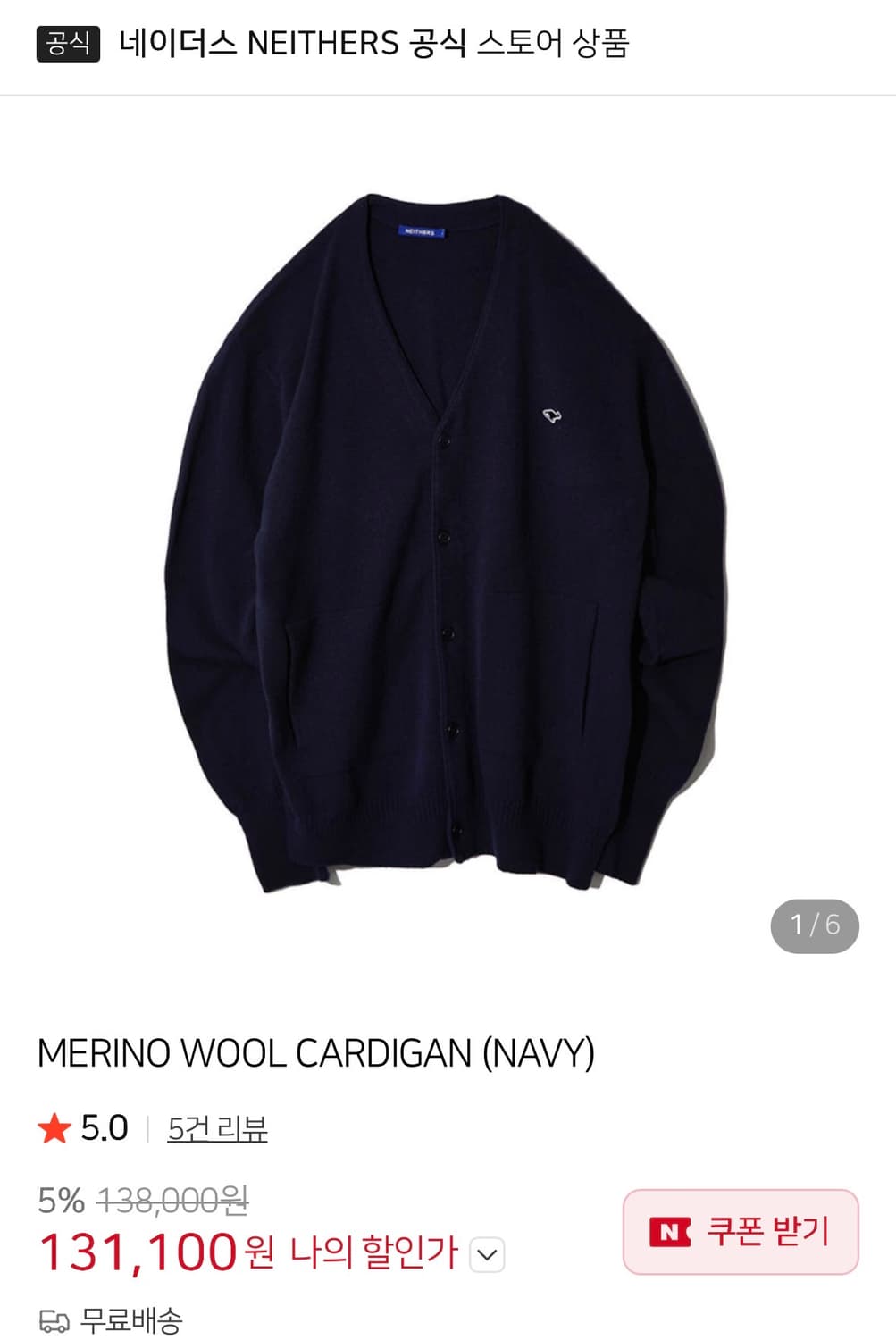This screenshot has height=1340, width=896.
Task: Select the MERINO WOOL CARDIGAN (NAVY) title
Action: pyautogui.click(x=319, y=1054)
